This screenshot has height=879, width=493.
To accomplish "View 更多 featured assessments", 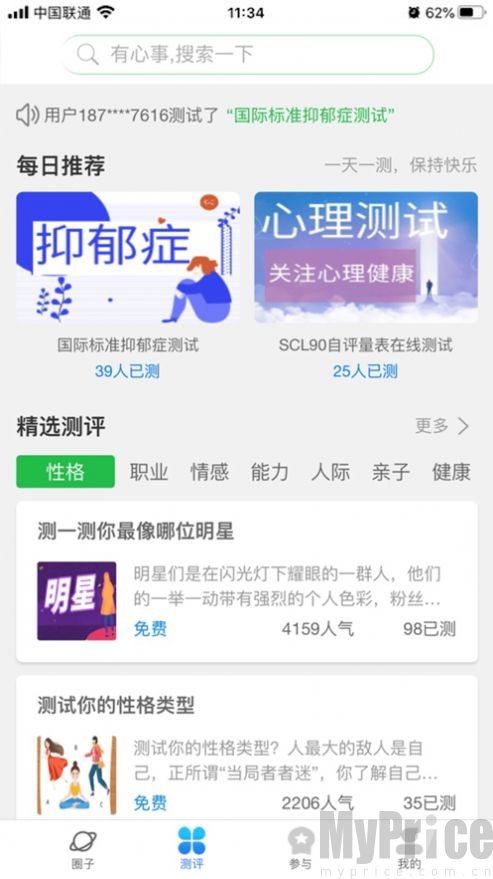I will click(442, 426).
